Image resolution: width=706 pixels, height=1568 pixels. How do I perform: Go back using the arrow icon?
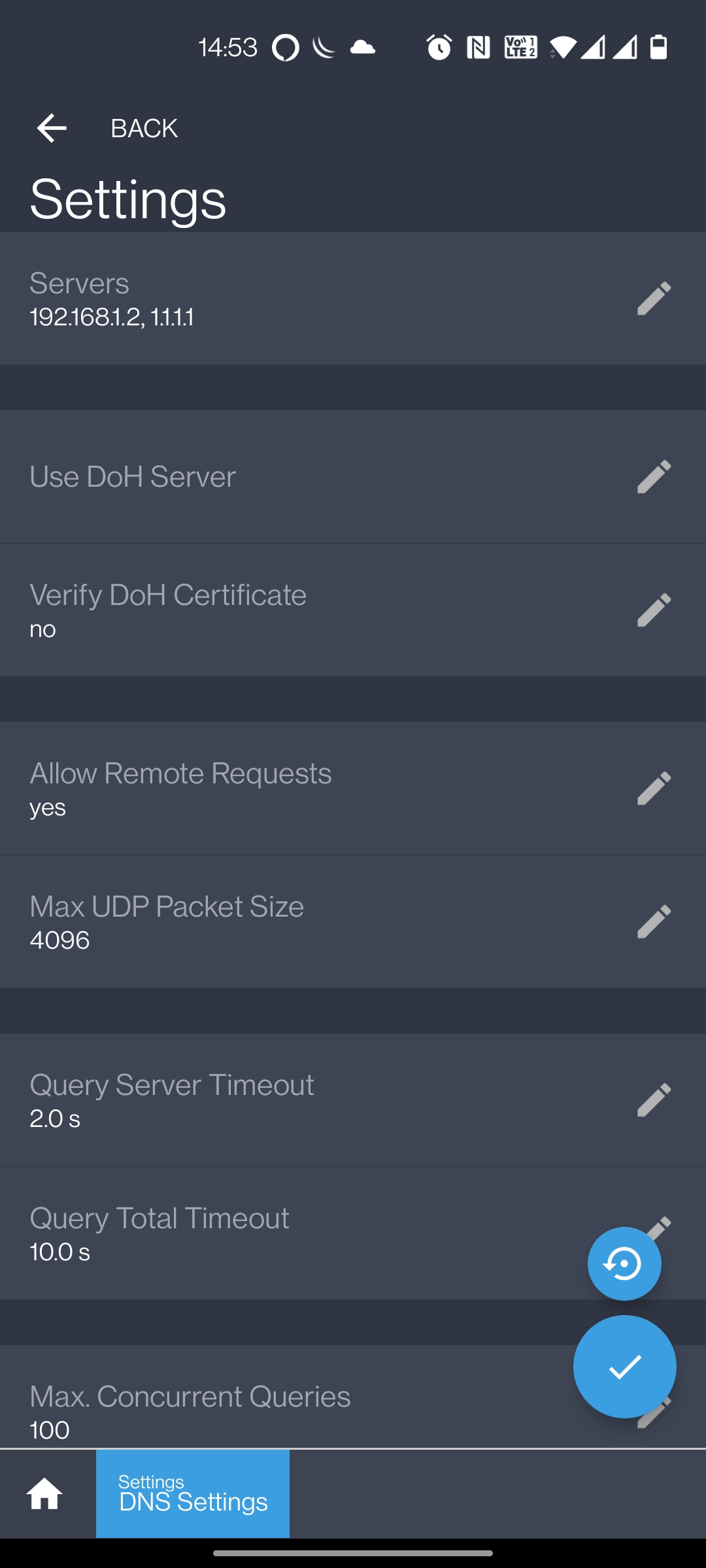(x=51, y=127)
